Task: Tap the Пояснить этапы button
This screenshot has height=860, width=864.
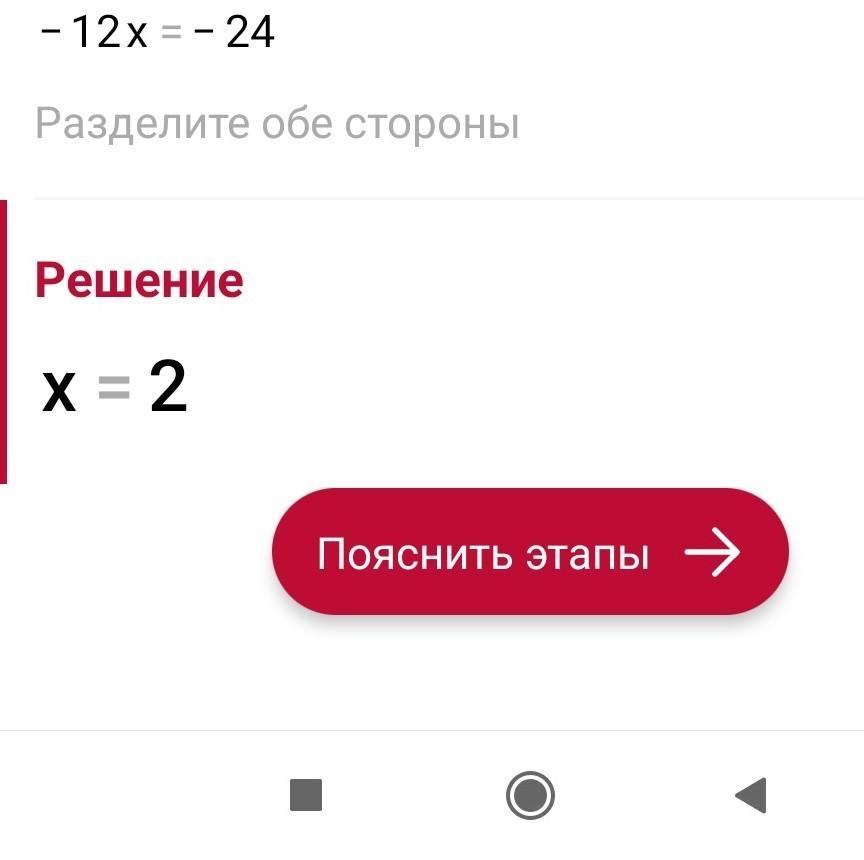Action: 529,552
